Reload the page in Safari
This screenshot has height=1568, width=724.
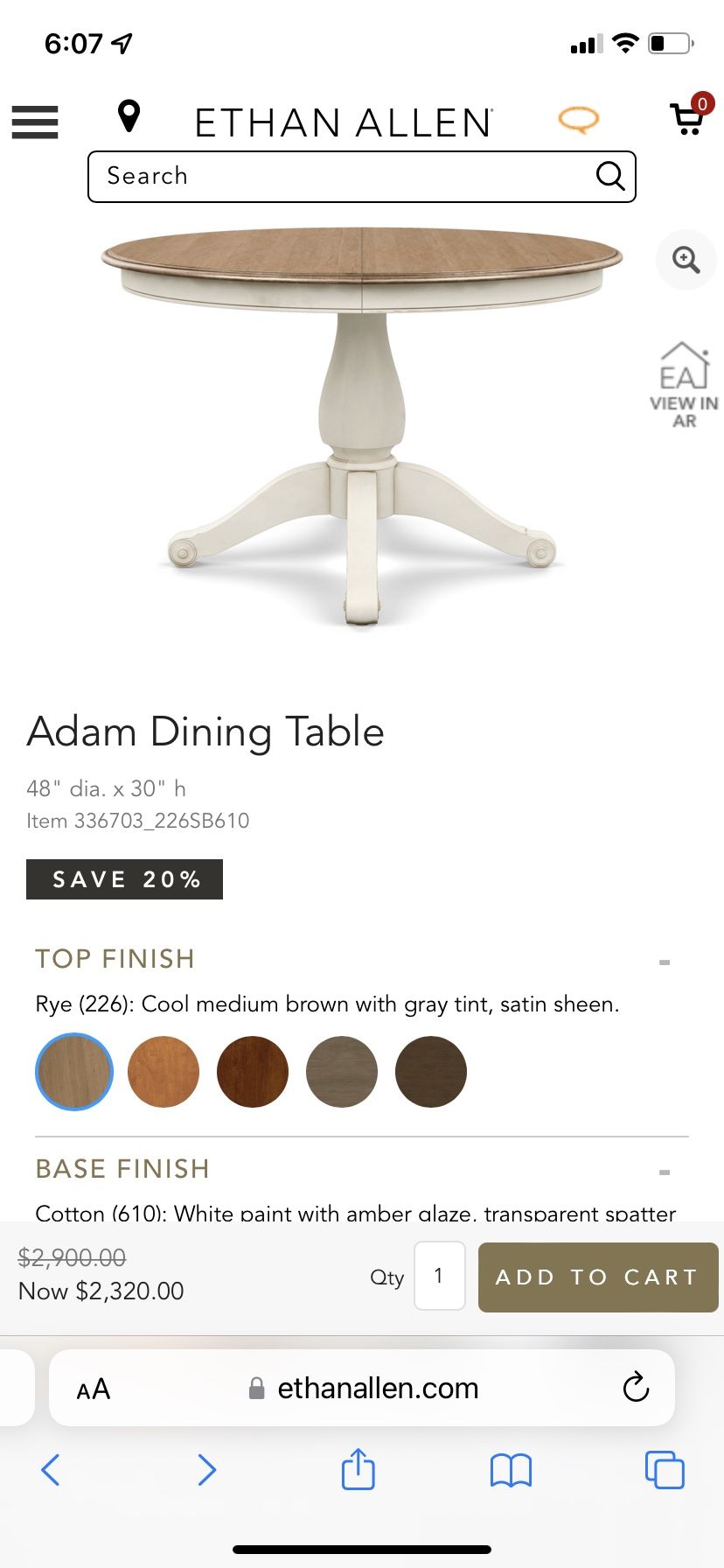(x=636, y=1388)
